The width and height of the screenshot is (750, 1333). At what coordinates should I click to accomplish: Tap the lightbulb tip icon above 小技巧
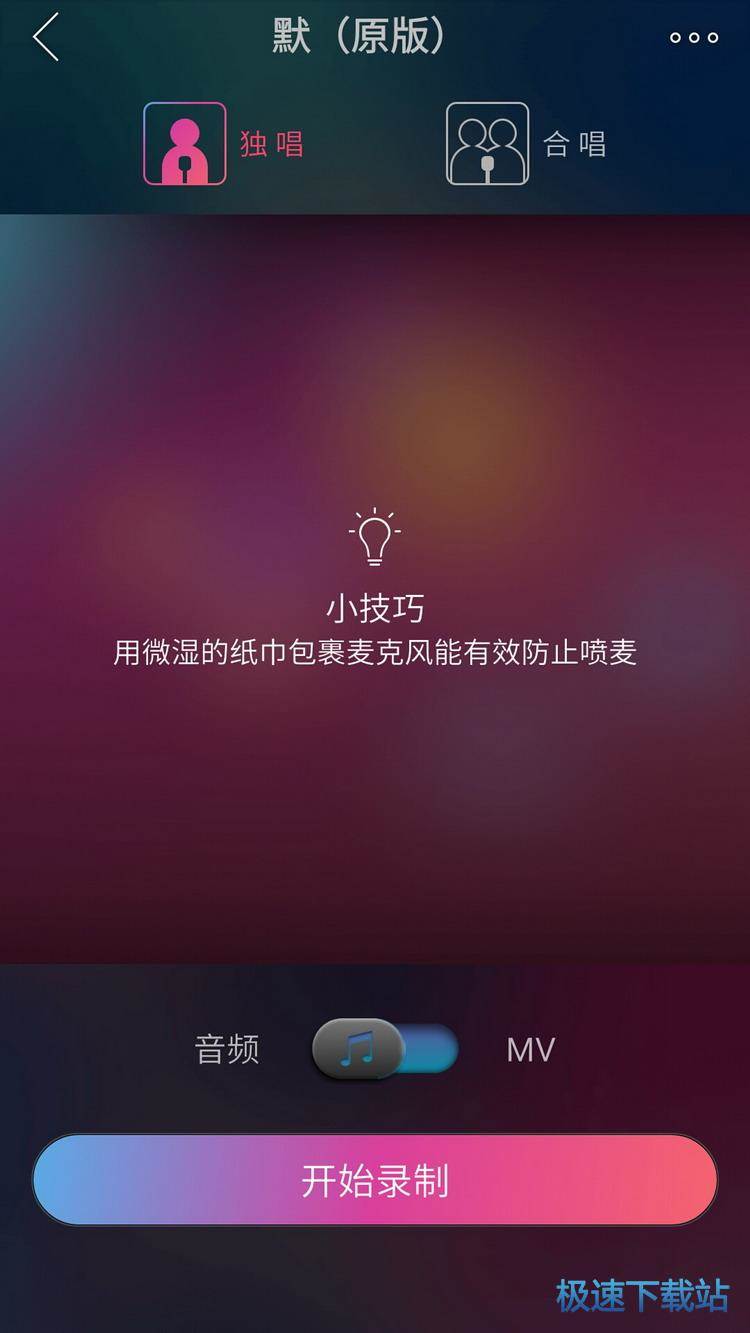tap(375, 537)
